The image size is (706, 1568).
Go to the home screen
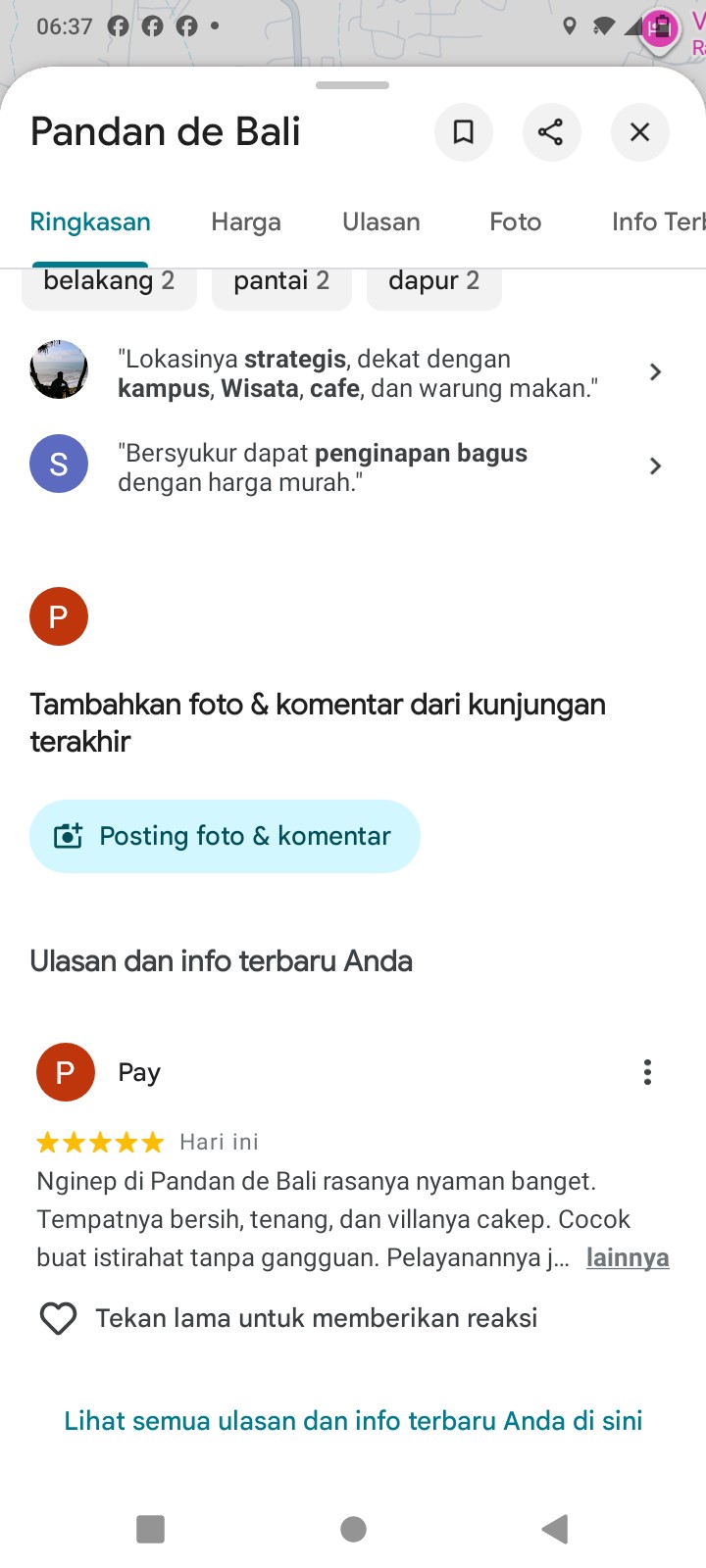[353, 1529]
